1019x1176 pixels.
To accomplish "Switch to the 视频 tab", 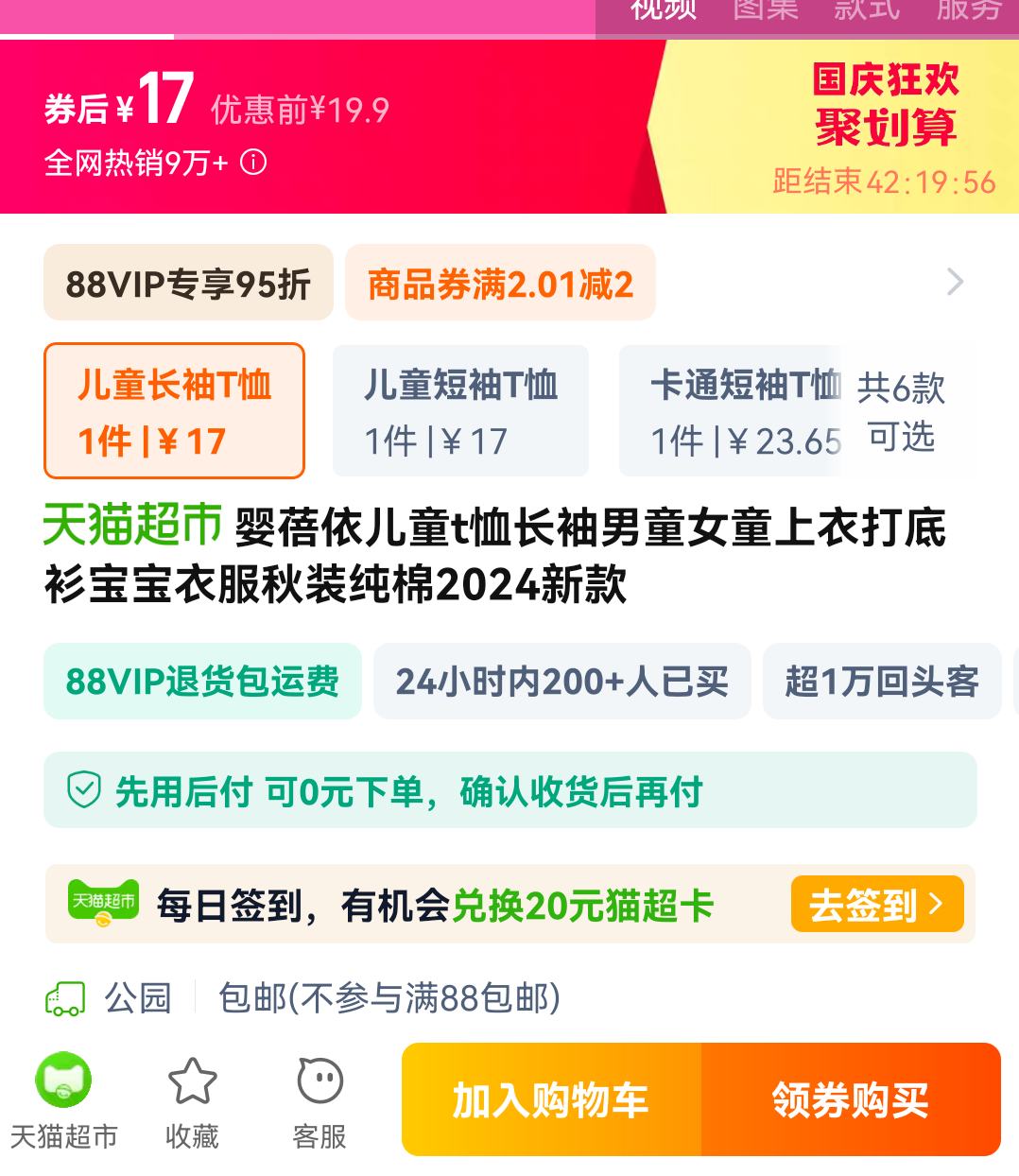I will [x=663, y=11].
